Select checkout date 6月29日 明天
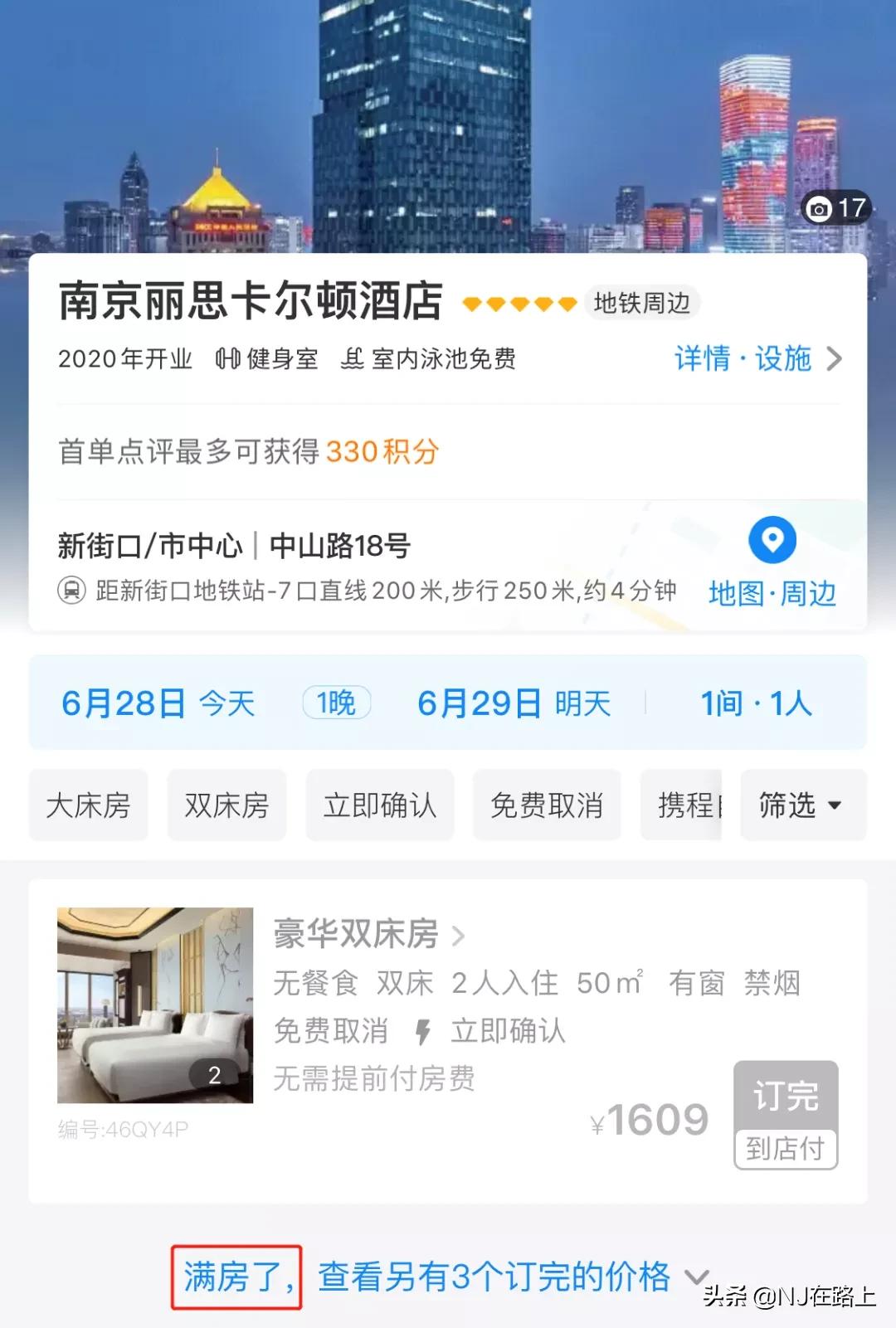 (x=514, y=703)
